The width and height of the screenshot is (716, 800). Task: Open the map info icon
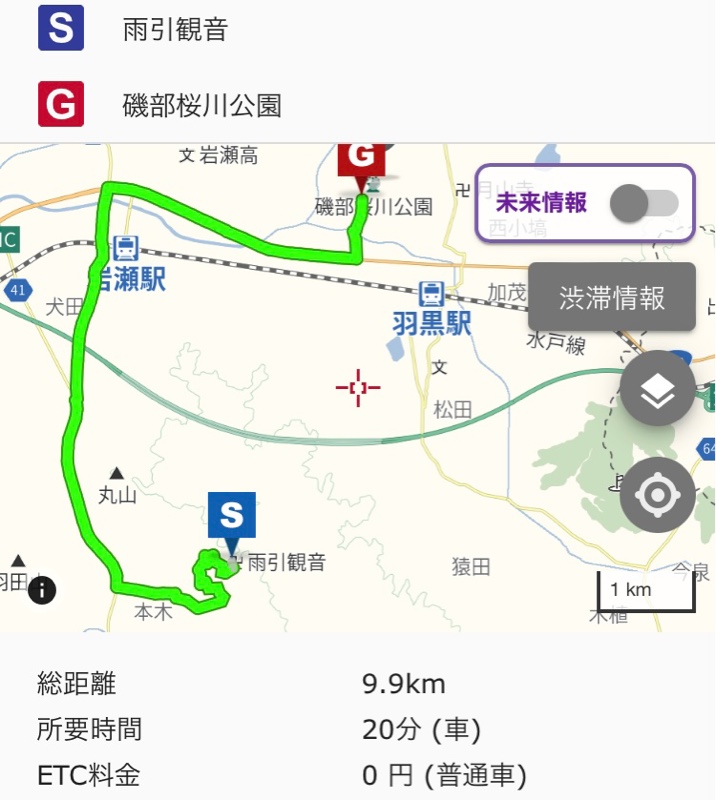point(41,590)
